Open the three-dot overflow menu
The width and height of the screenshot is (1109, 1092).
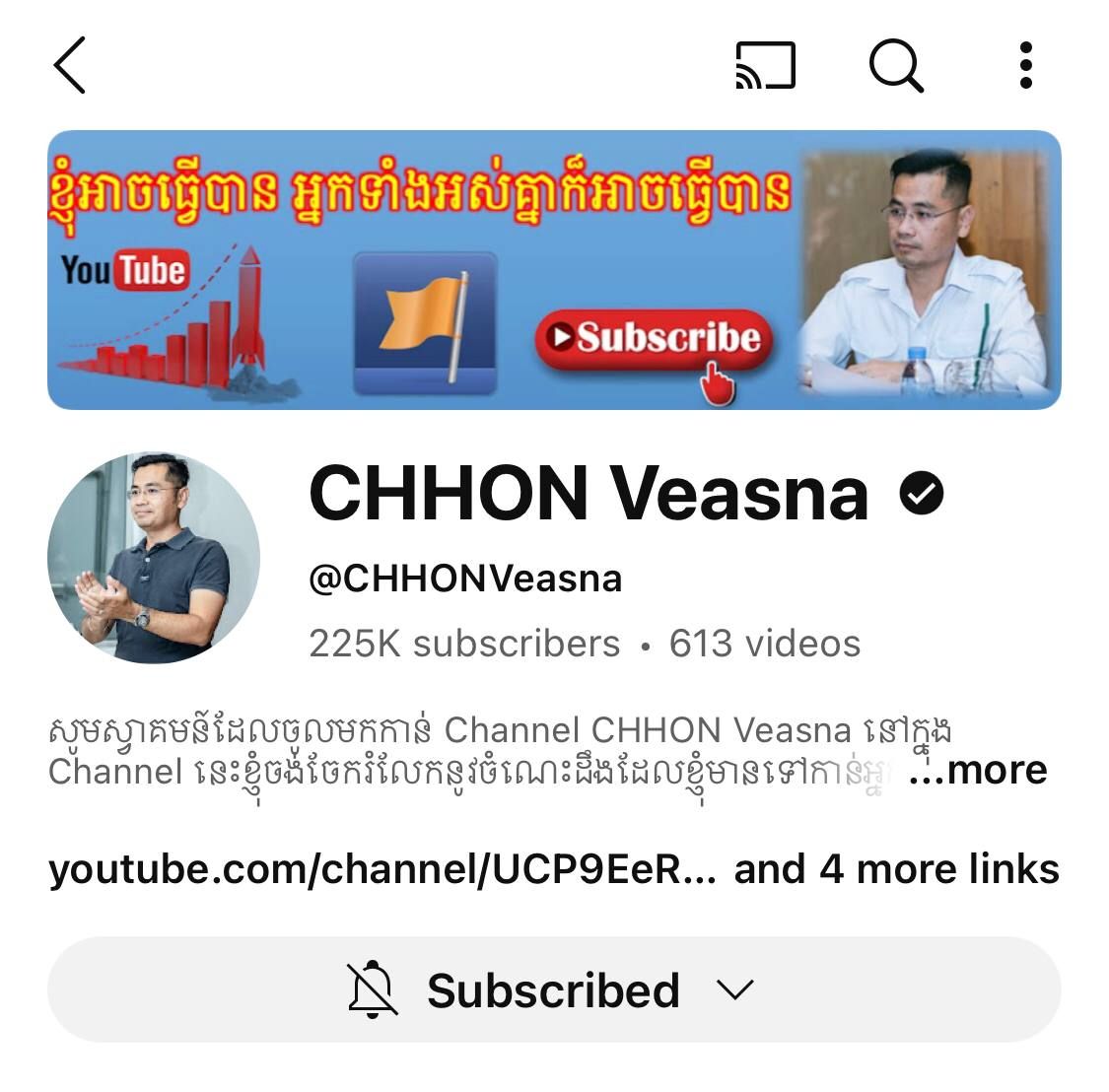click(1025, 66)
